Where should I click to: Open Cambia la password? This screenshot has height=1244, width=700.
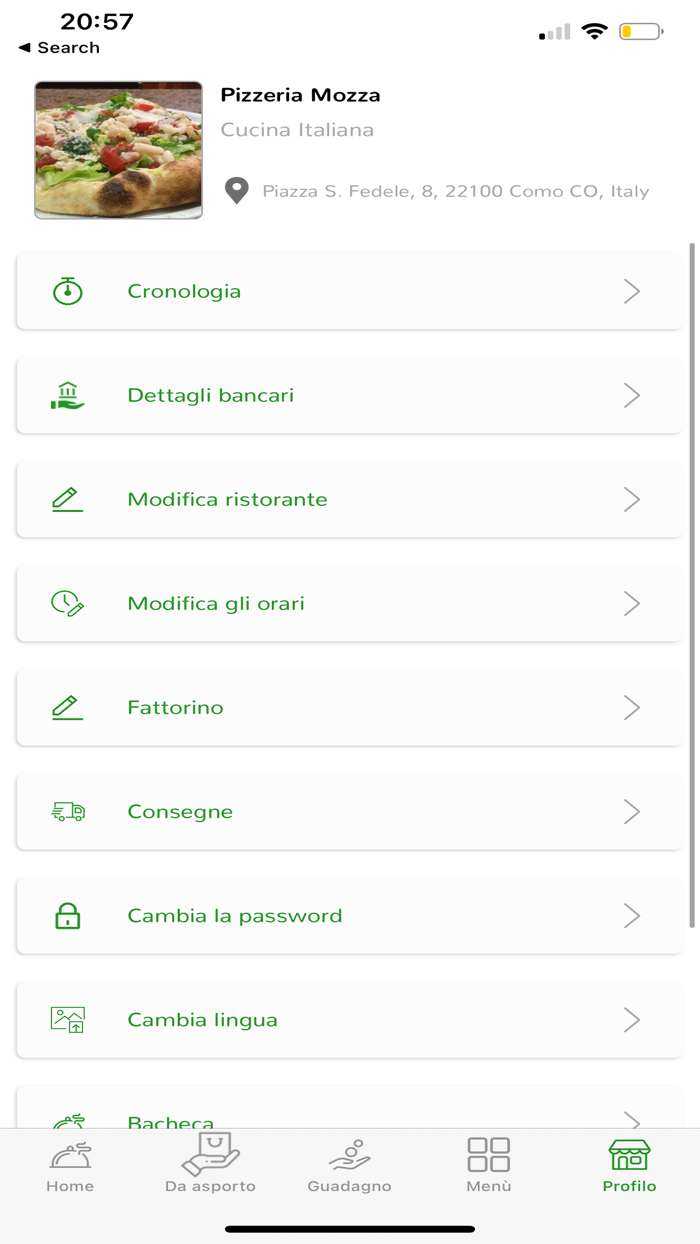pyautogui.click(x=349, y=915)
